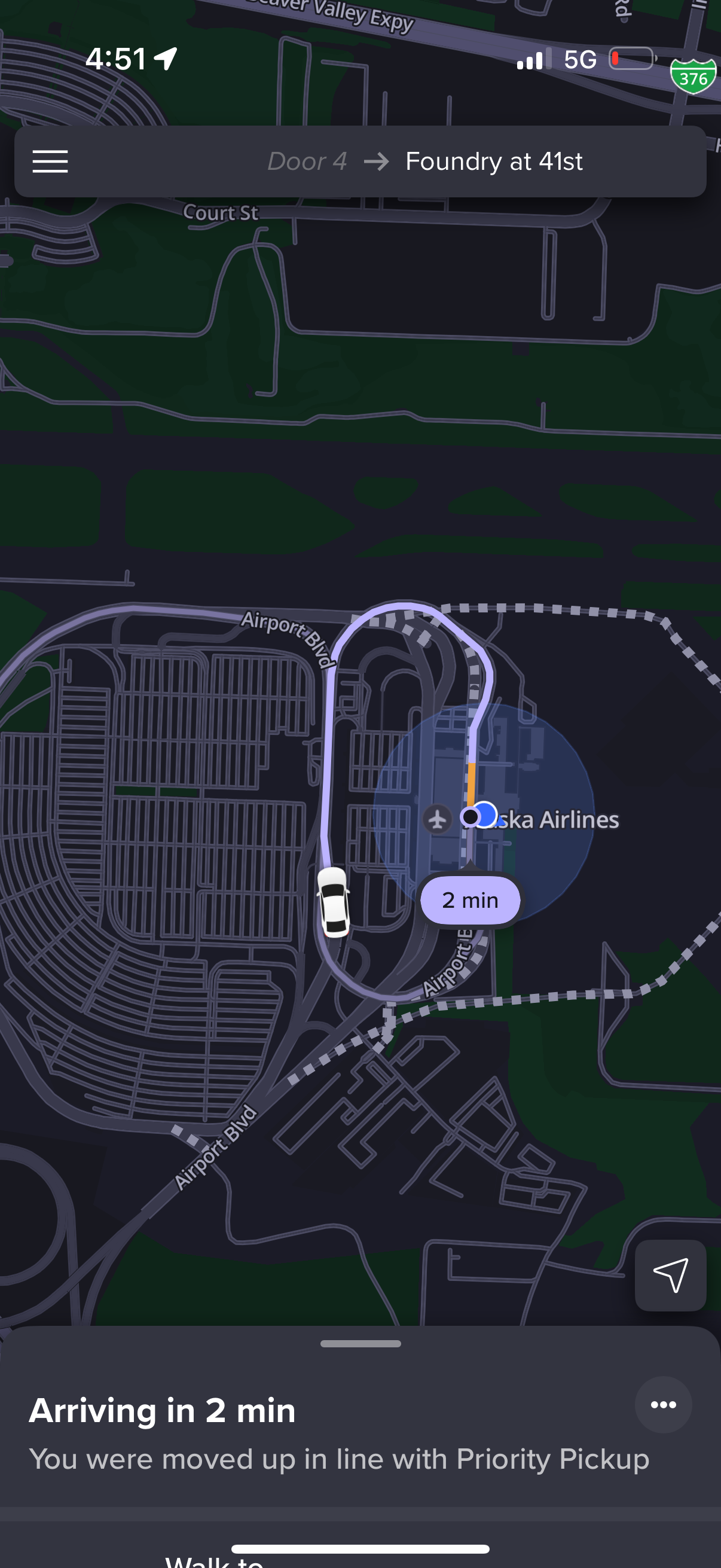Expand the bottom sheet via its drag handle

tap(360, 1343)
